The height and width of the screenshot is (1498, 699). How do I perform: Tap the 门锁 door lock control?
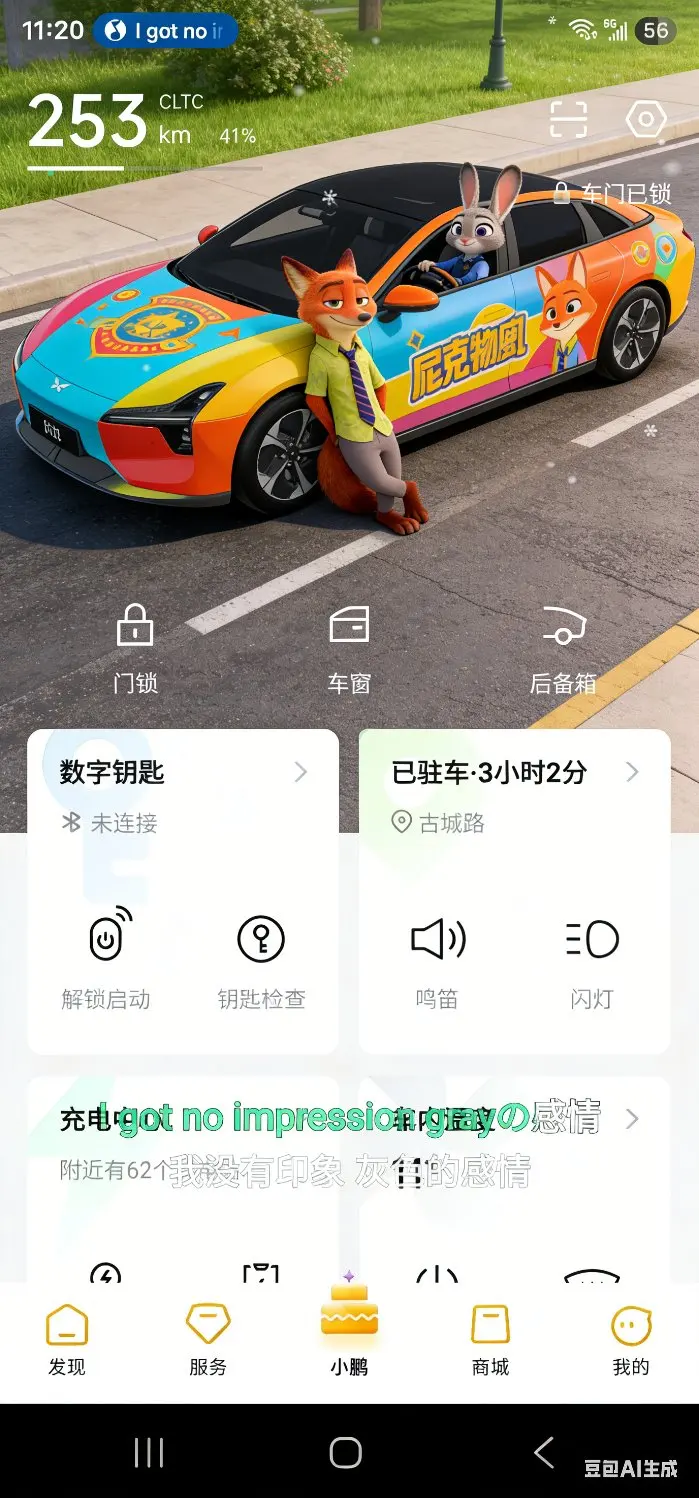coord(135,648)
